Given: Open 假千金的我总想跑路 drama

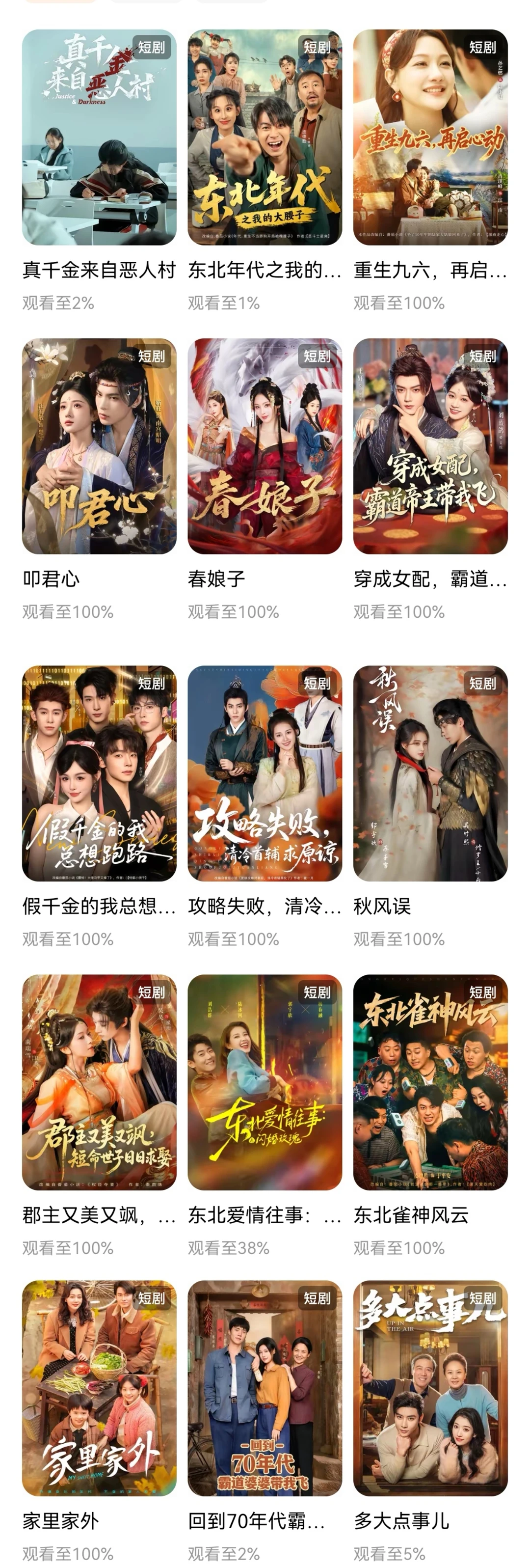Looking at the screenshot, I should (x=99, y=773).
